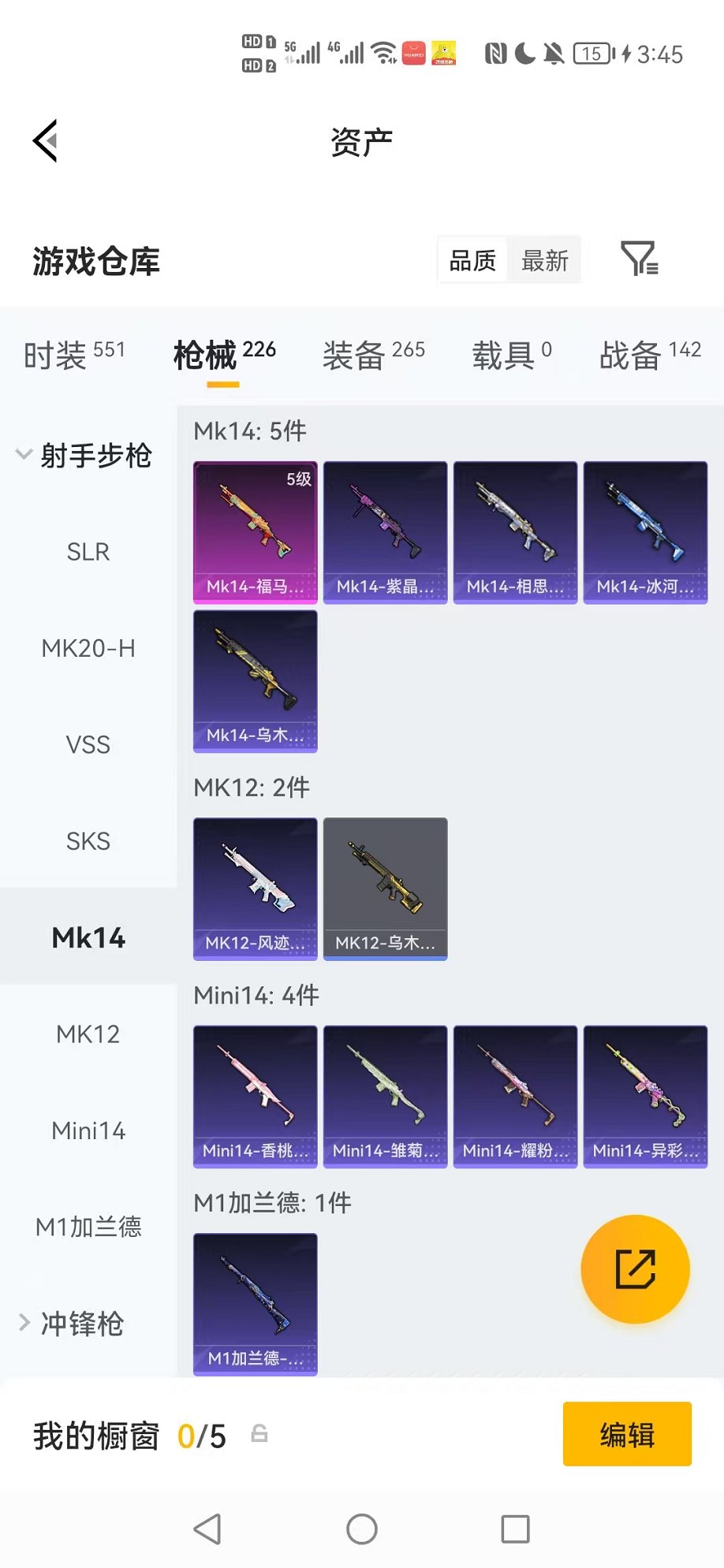724x1568 pixels.
Task: Open the Mk14-福马 level 5 skin
Action: [x=256, y=532]
